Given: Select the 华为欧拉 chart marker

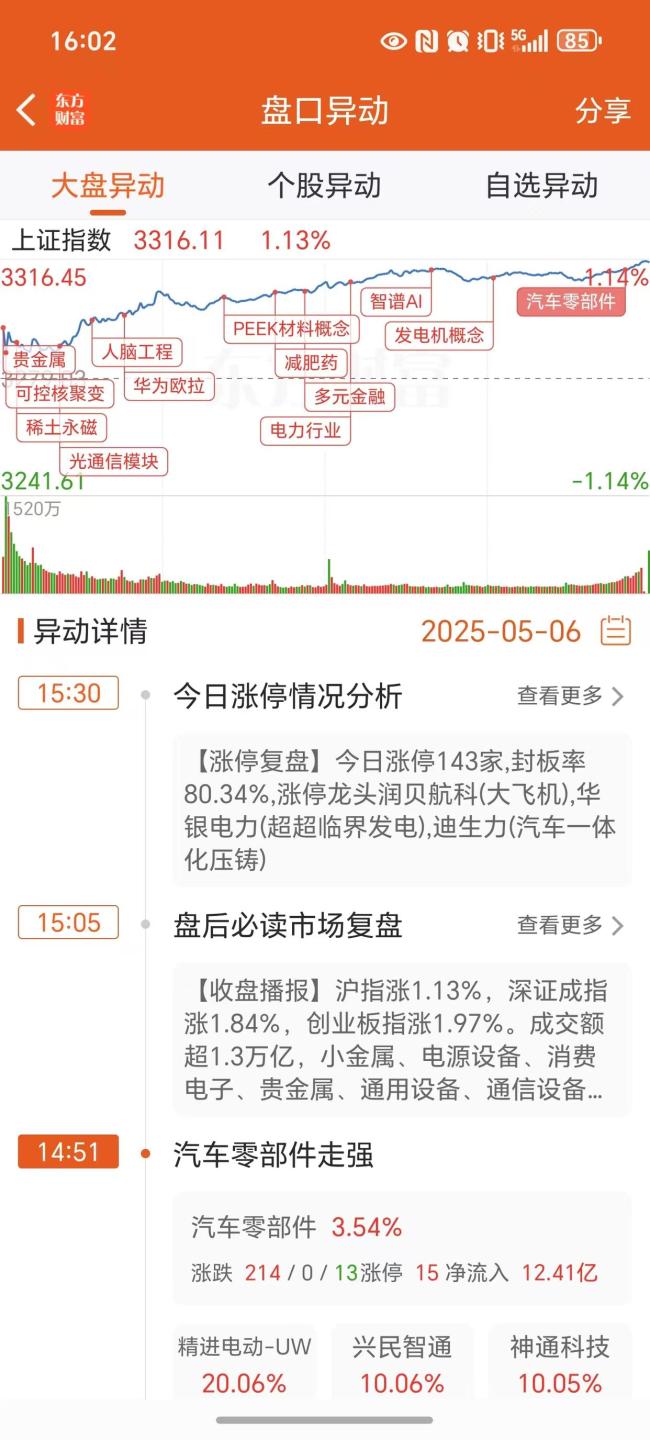Looking at the screenshot, I should tap(169, 385).
